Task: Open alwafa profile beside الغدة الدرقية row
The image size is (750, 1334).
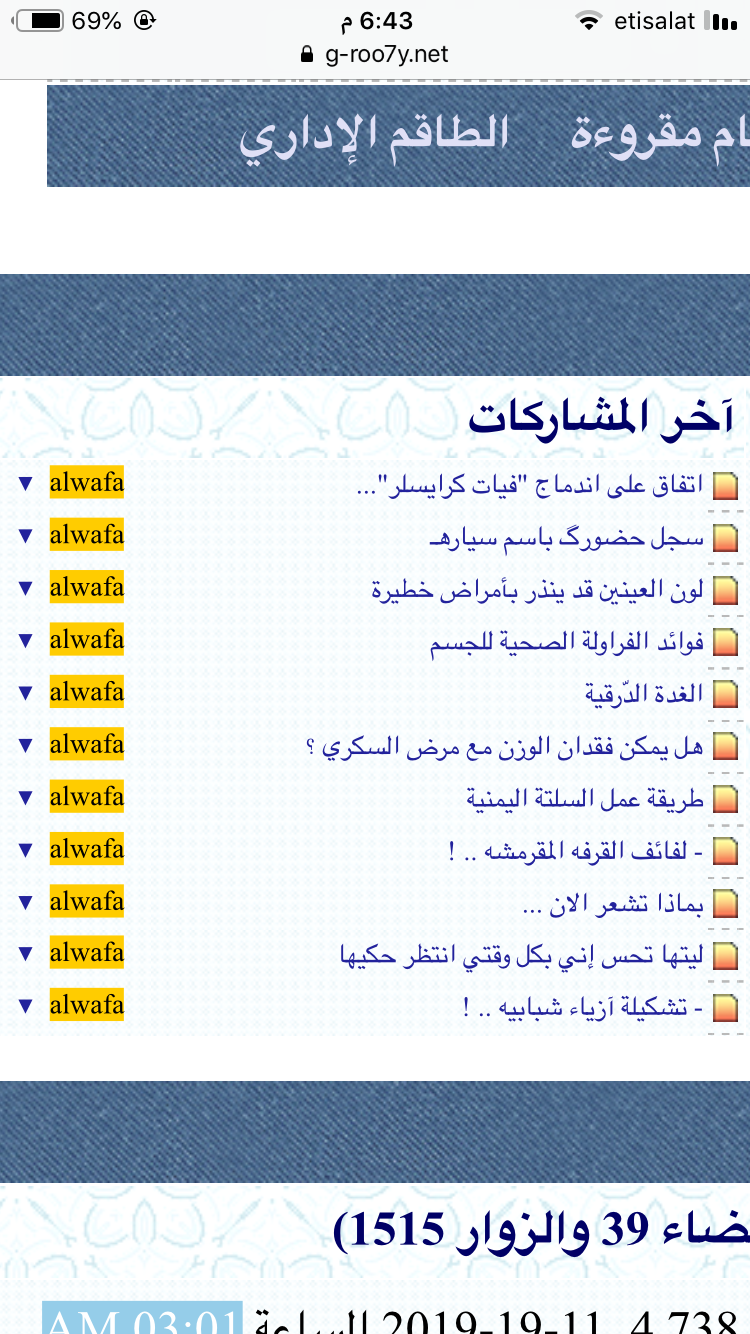Action: tap(87, 692)
